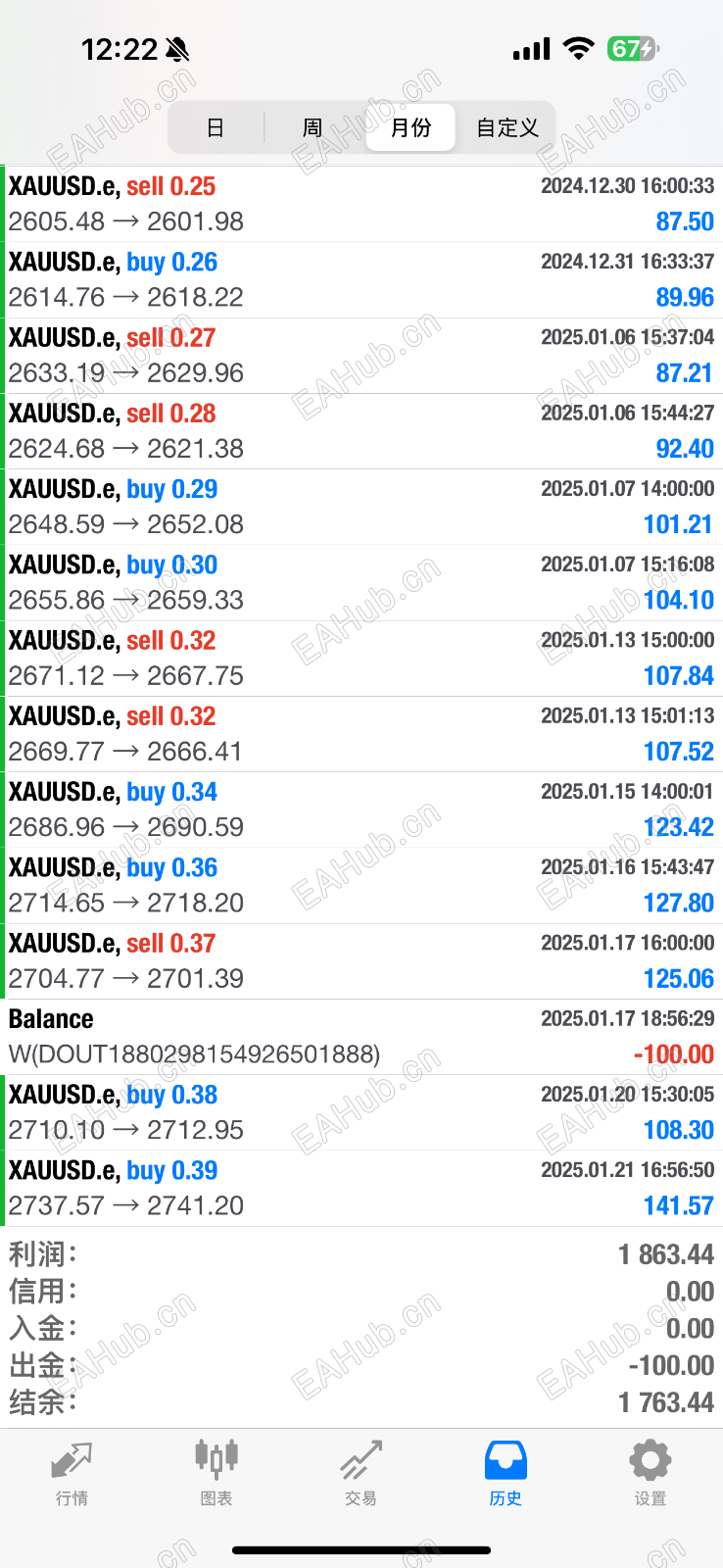This screenshot has height=1568, width=723.
Task: Open the 自定义 custom period
Action: 506,128
